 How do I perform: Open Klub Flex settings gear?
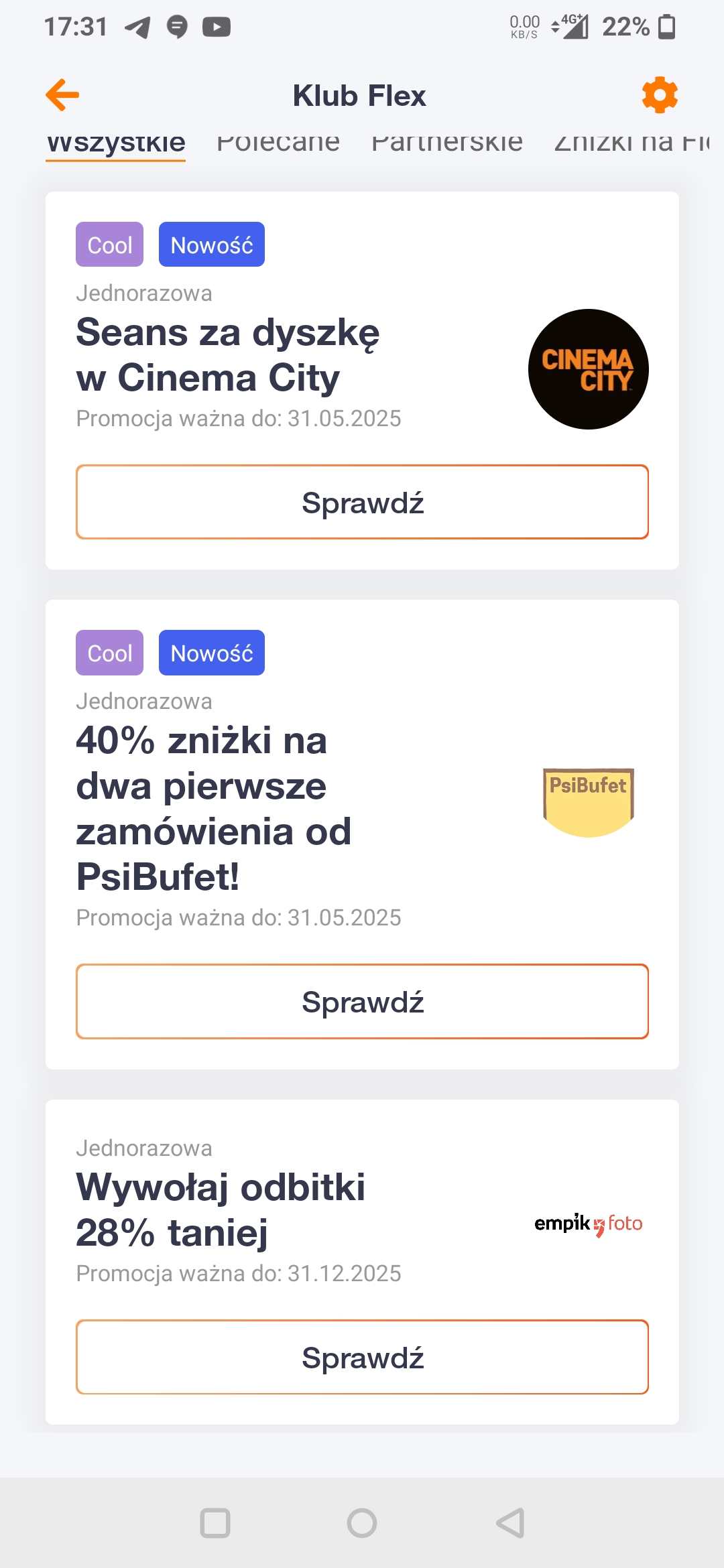pyautogui.click(x=660, y=94)
